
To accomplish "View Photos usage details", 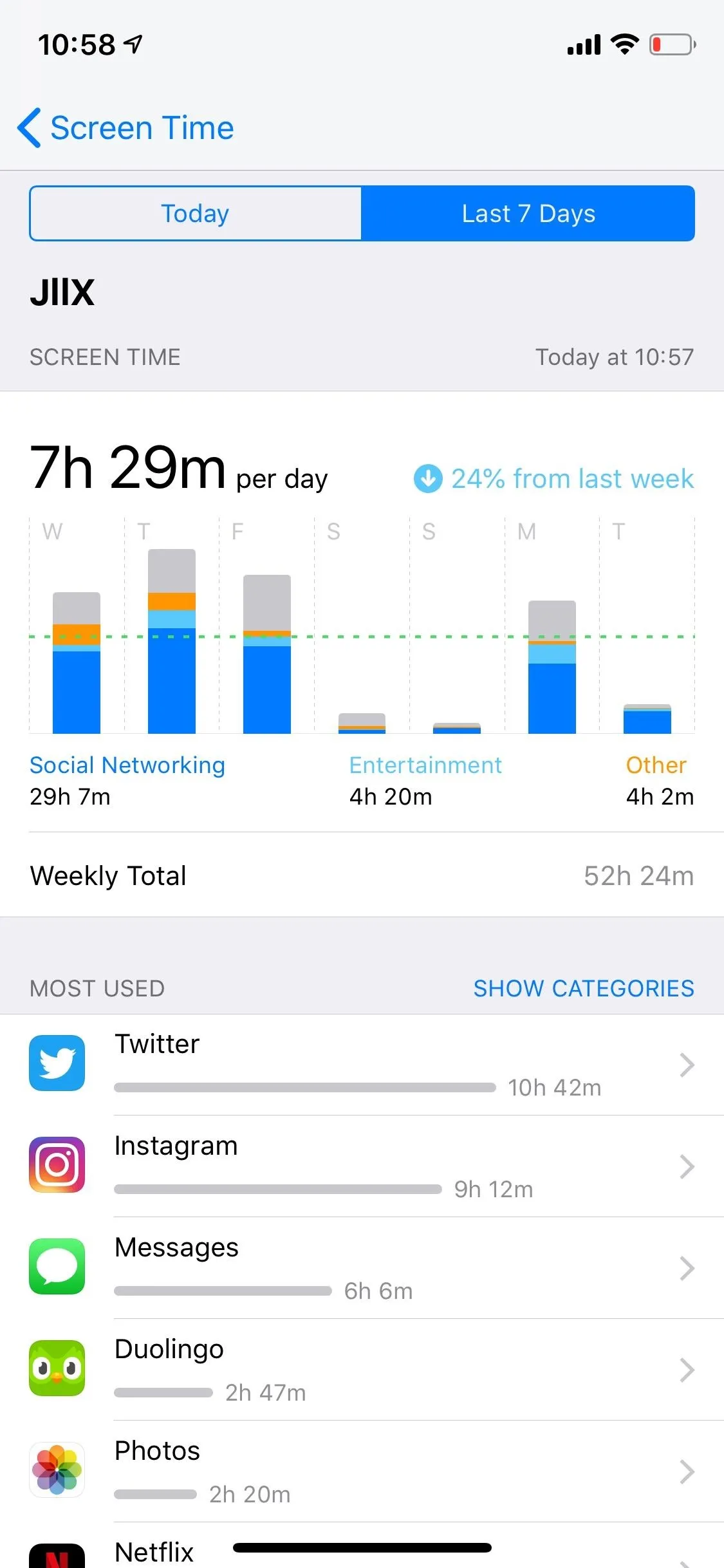I will click(362, 1471).
